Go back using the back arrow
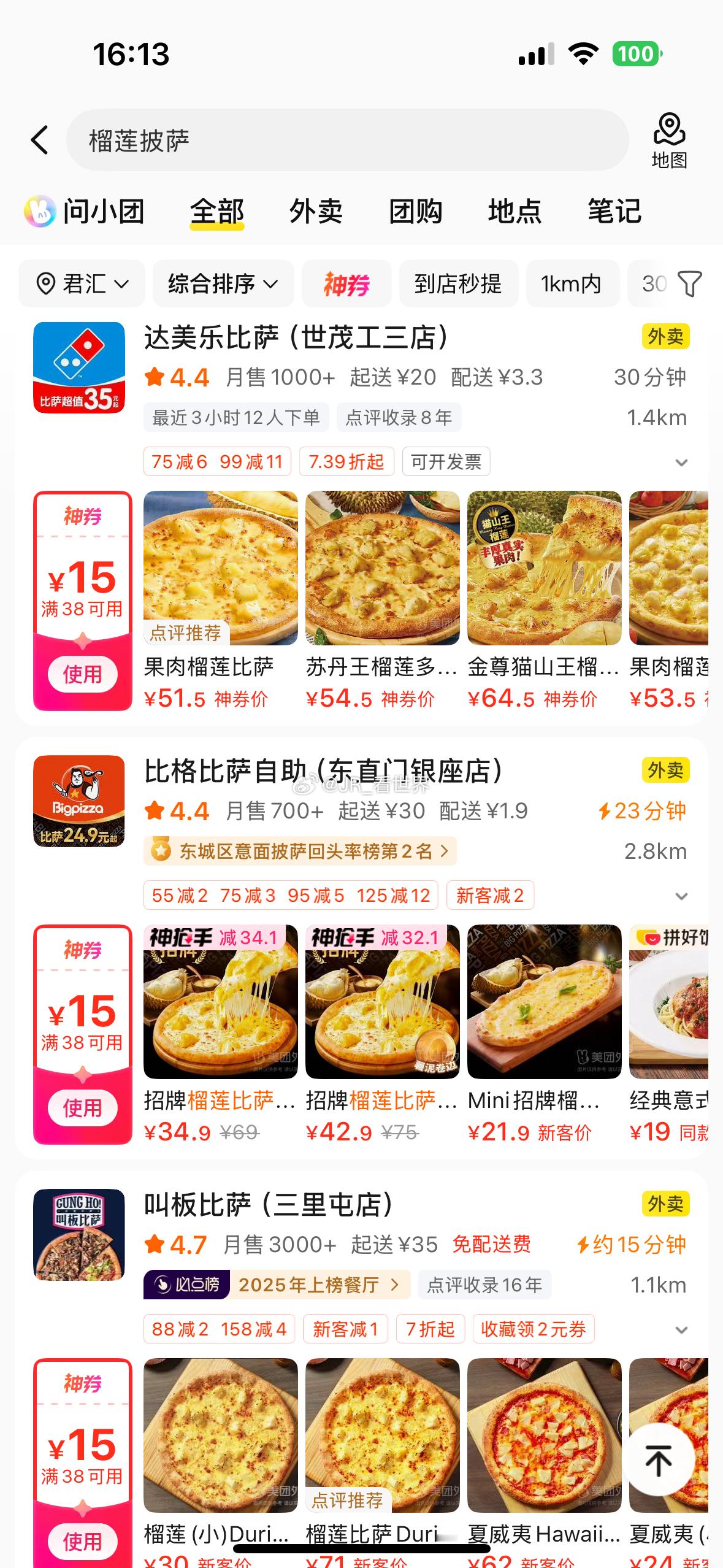 pyautogui.click(x=40, y=140)
